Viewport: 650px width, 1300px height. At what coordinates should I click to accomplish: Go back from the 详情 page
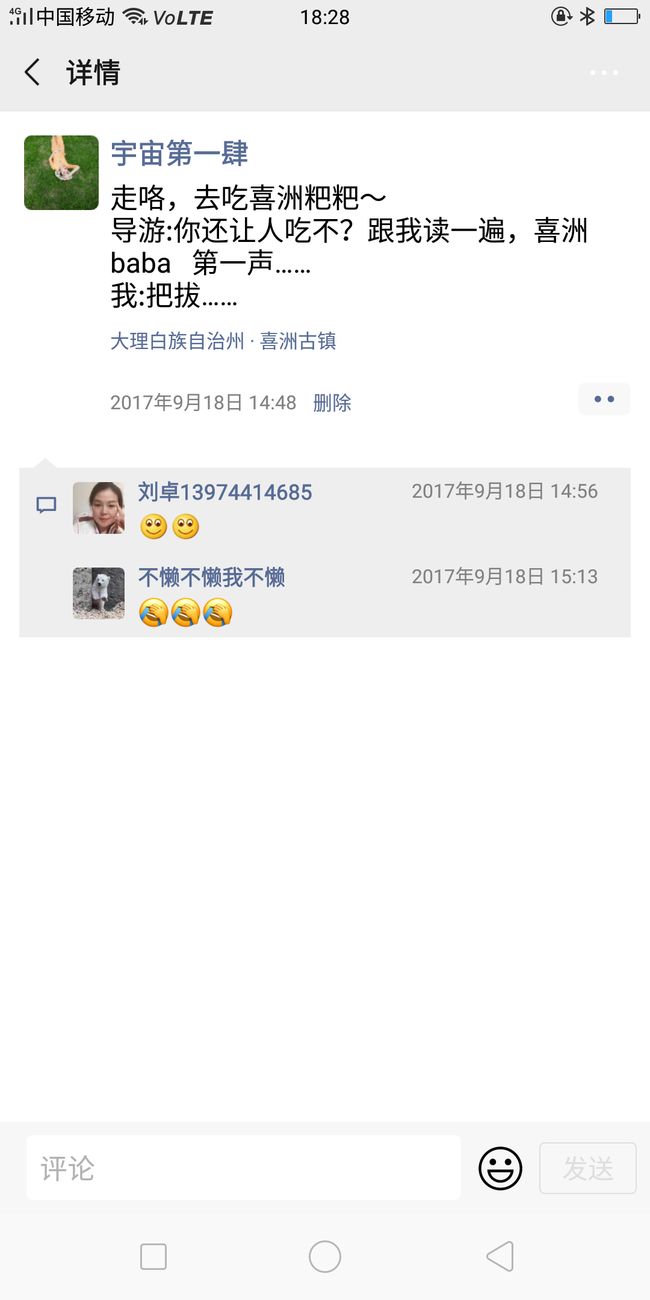pos(32,72)
